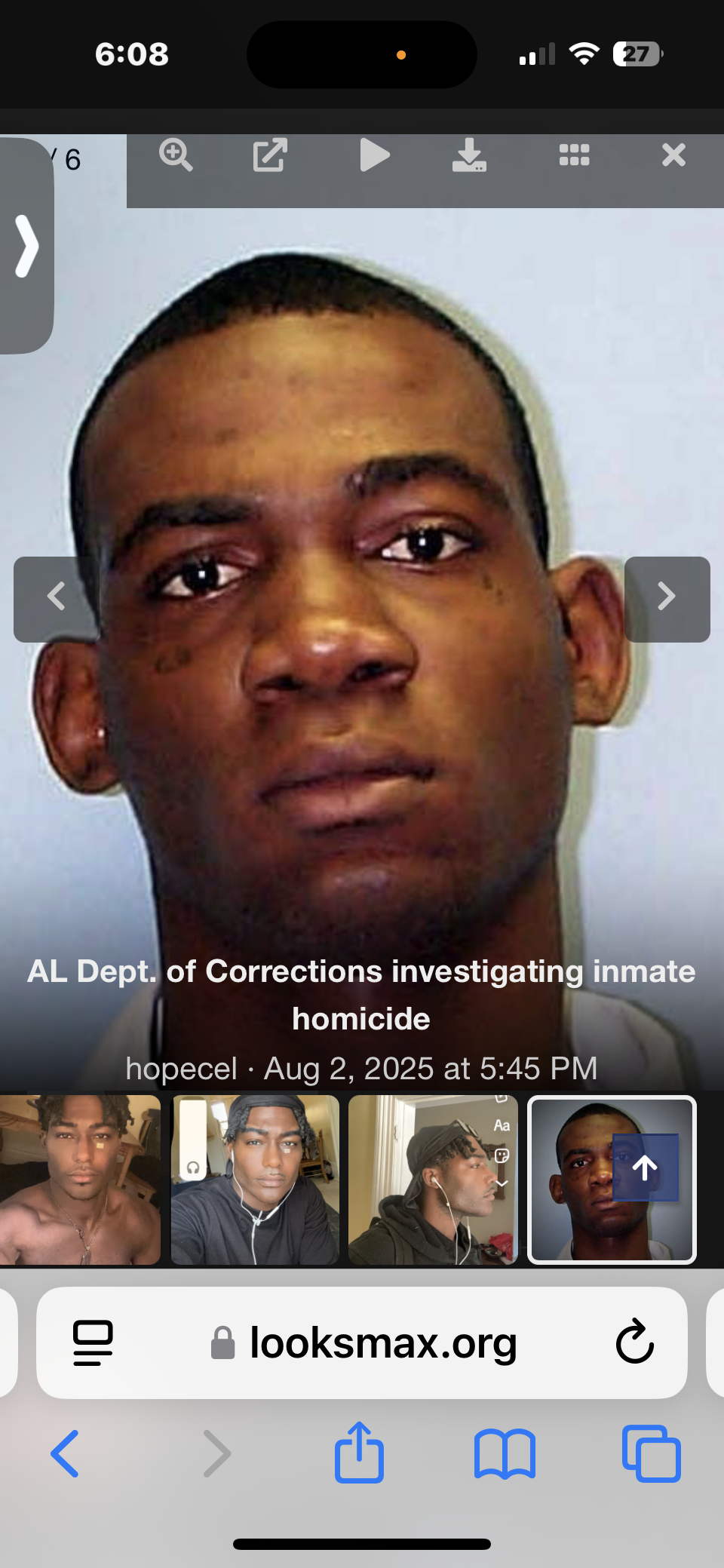
Task: Share this page from Safari
Action: [359, 1453]
